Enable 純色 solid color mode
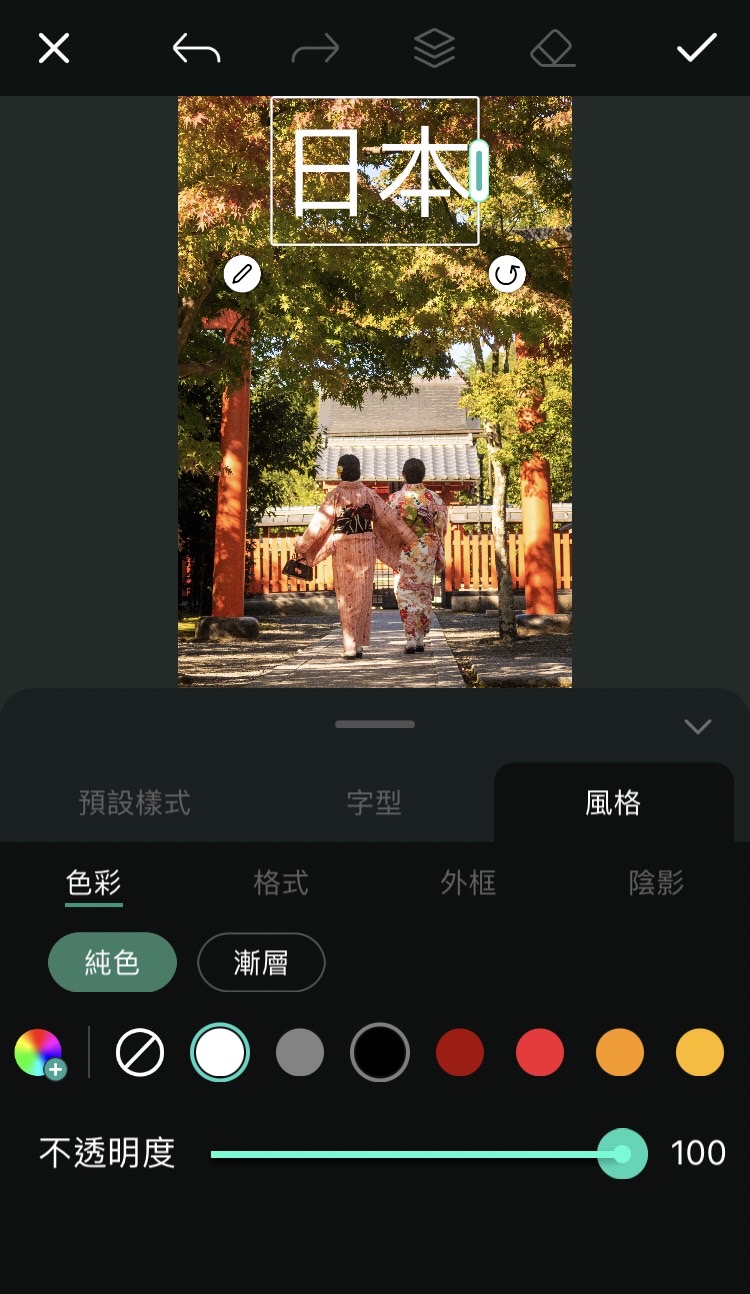Screen dimensions: 750x1294 pos(112,962)
